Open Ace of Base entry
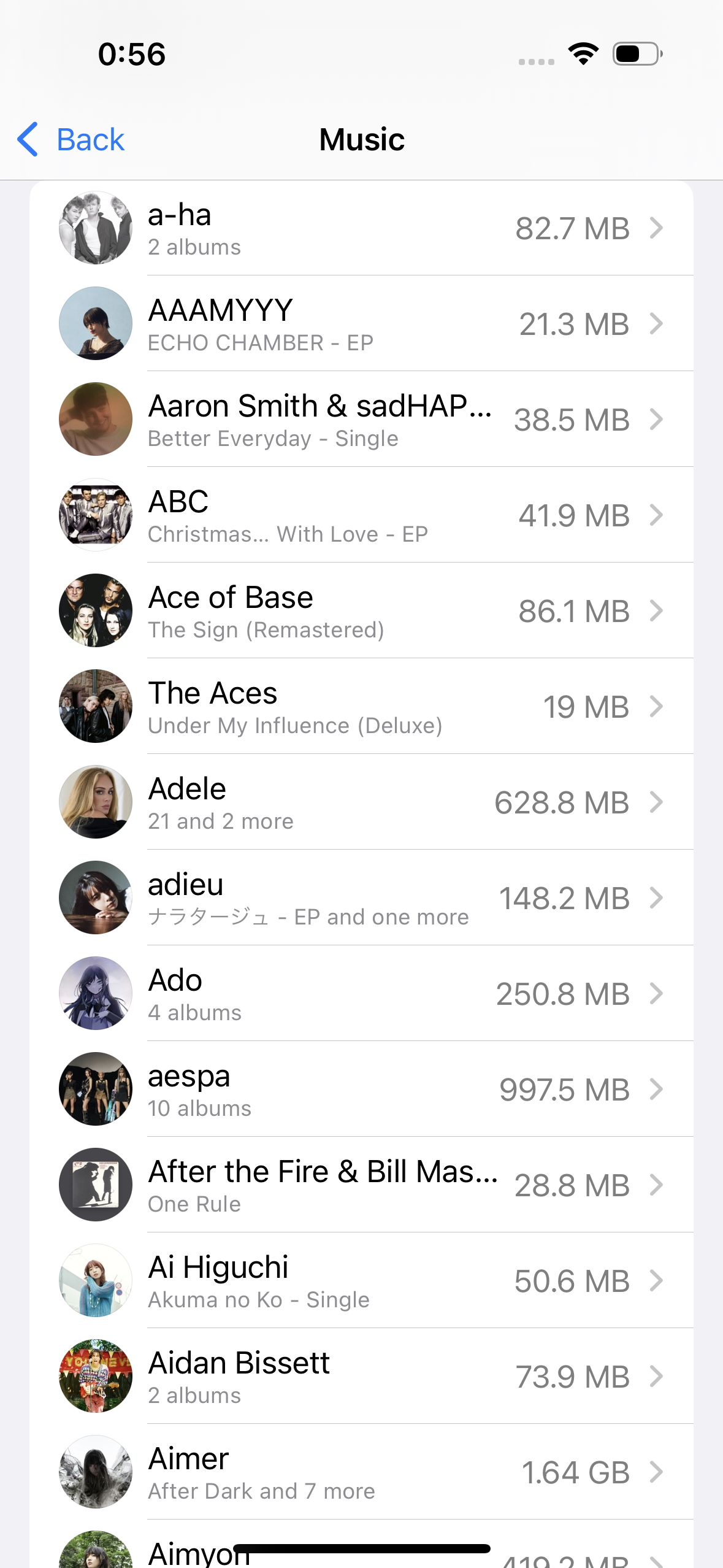723x1568 pixels. coord(361,611)
